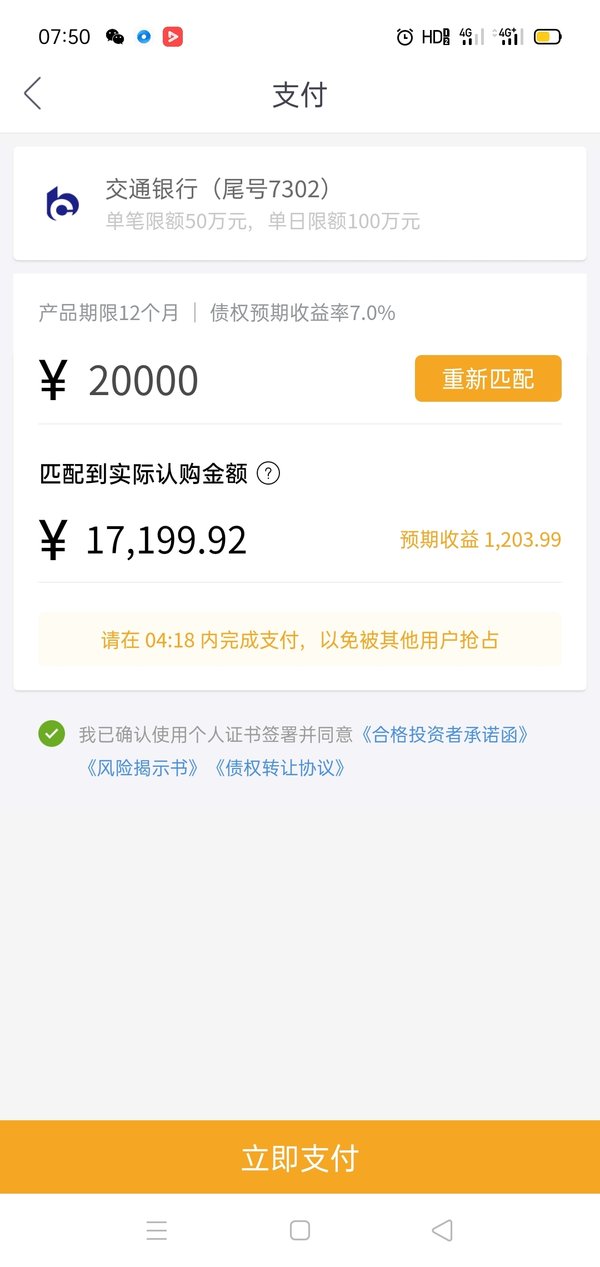Open the system recent apps menu
This screenshot has height=1267, width=600.
click(157, 1230)
